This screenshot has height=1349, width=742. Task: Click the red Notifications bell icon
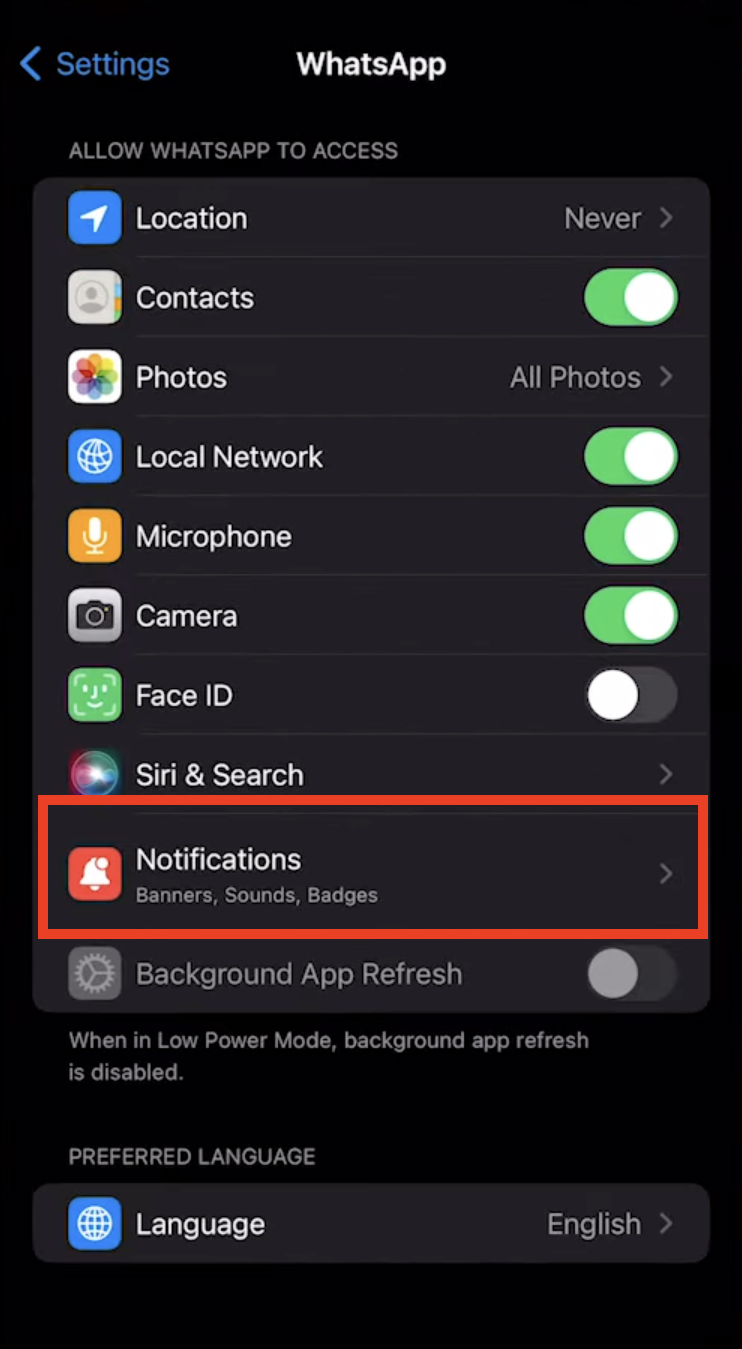93,871
